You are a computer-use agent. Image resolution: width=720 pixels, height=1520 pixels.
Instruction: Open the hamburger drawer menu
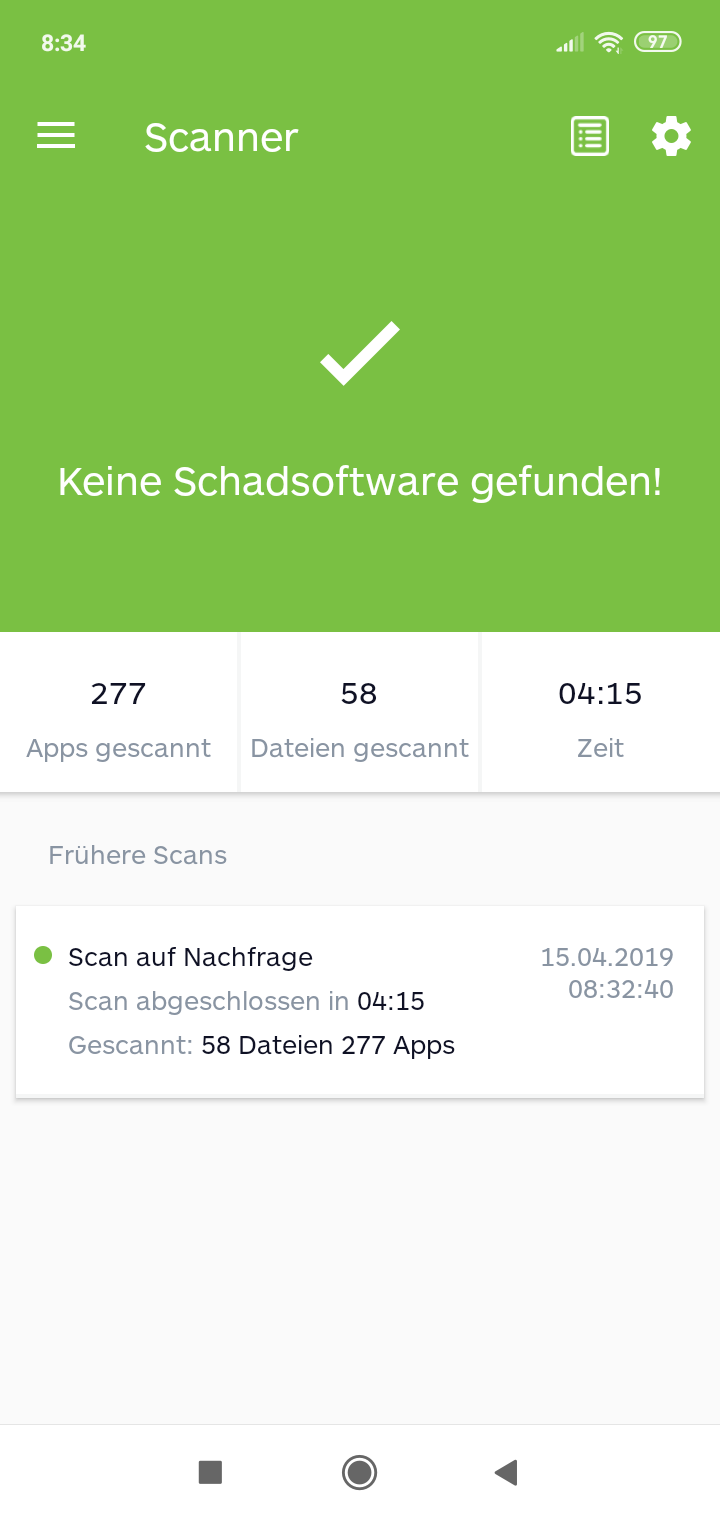point(56,136)
